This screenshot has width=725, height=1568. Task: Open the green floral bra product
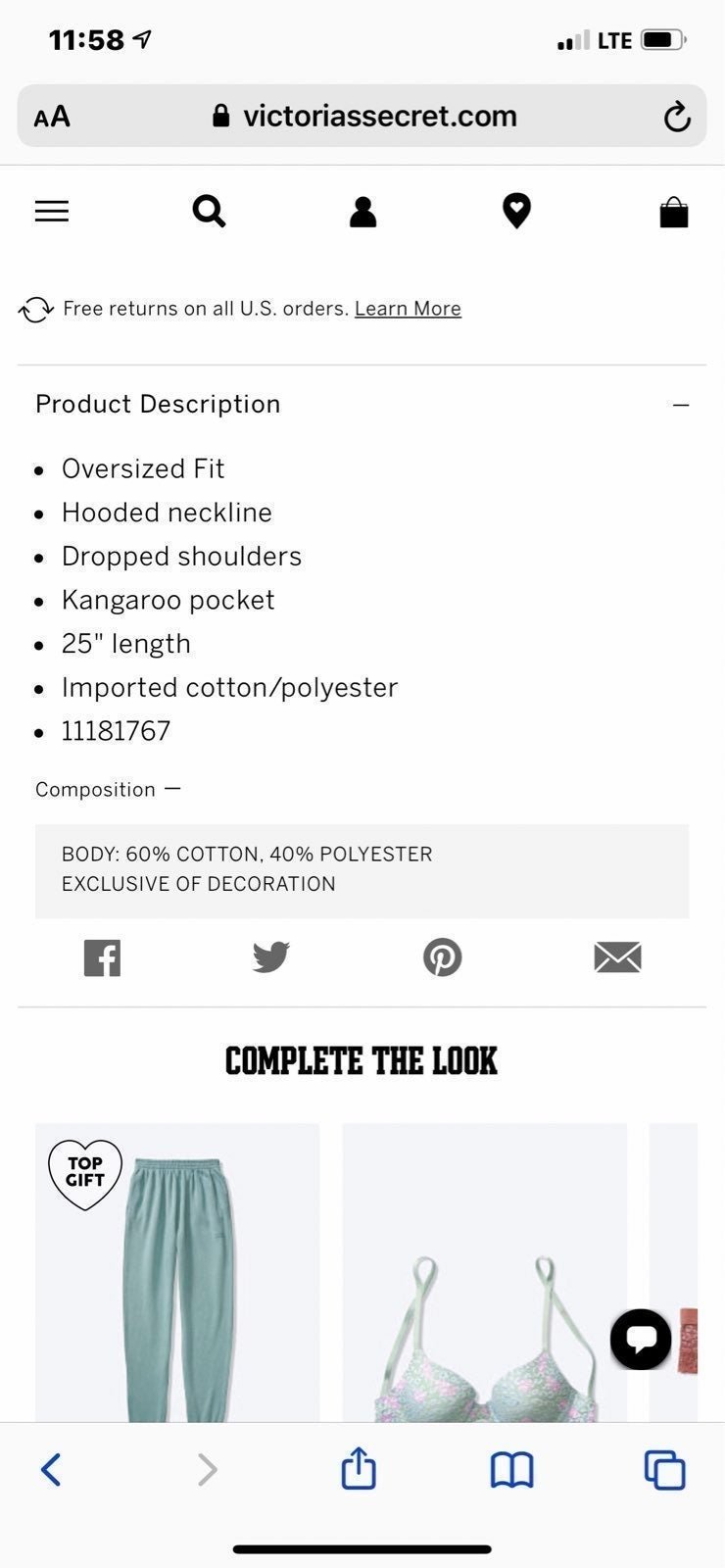484,1272
